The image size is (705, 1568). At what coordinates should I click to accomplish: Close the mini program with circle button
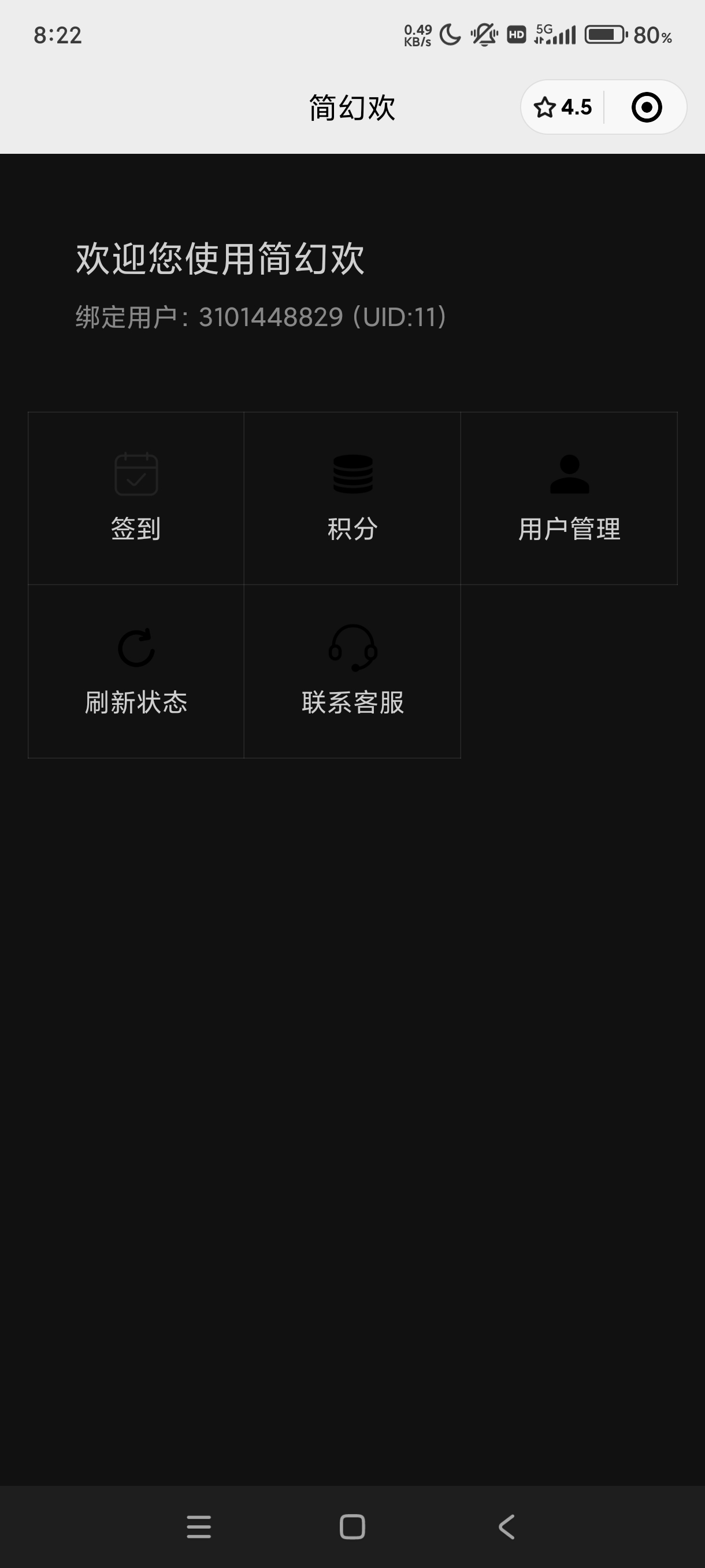pyautogui.click(x=646, y=108)
